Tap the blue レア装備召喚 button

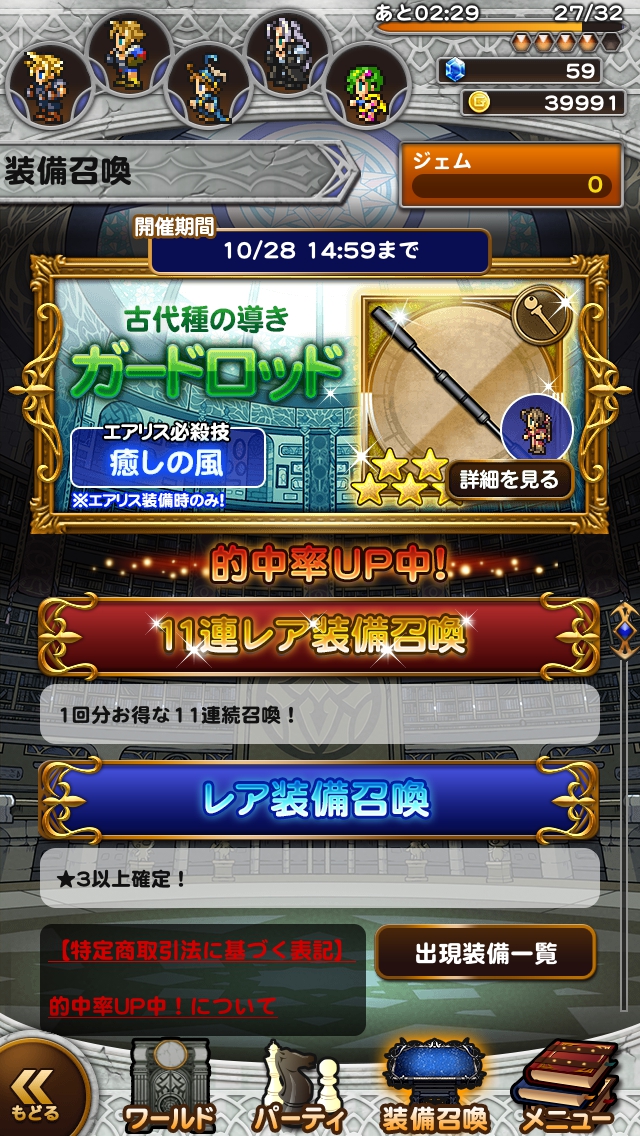(x=318, y=800)
